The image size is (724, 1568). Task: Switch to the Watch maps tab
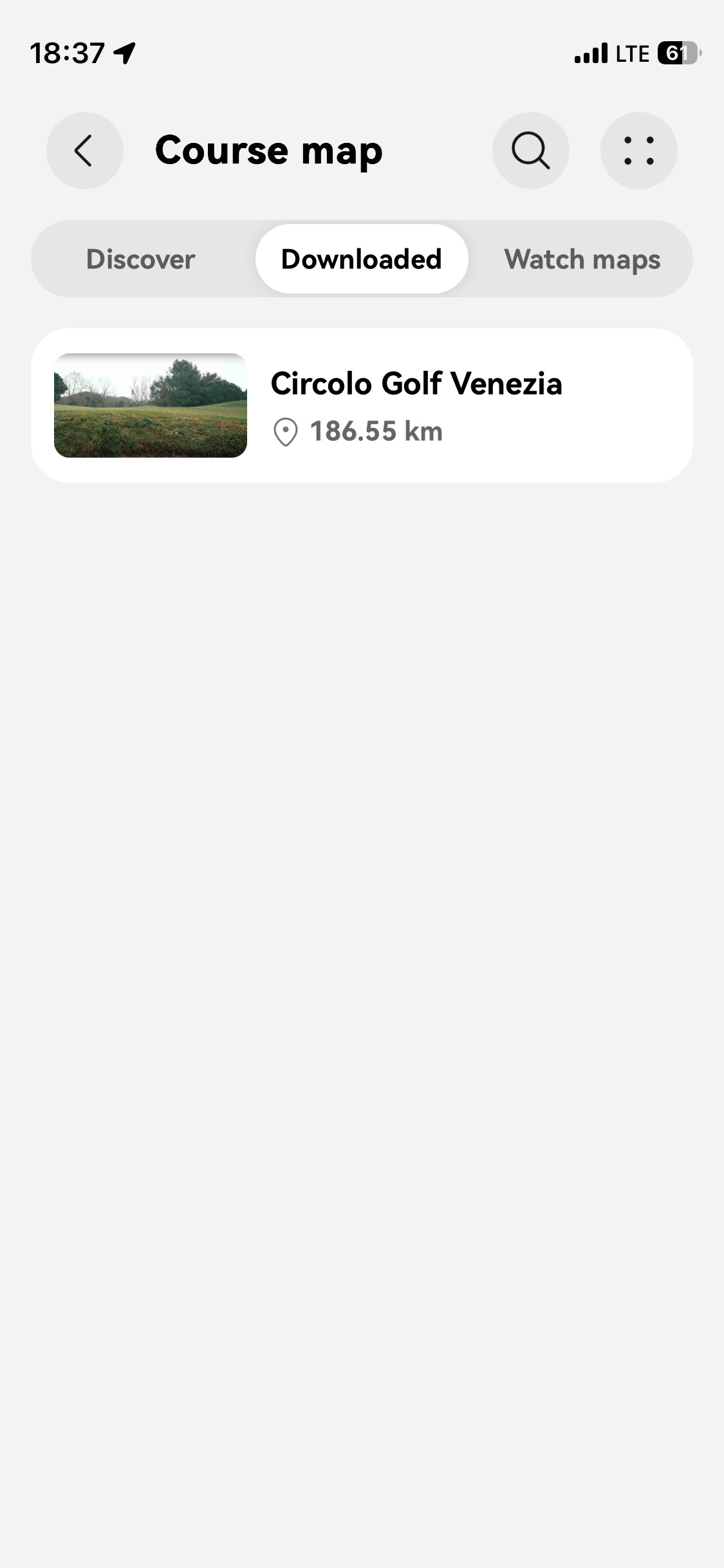(x=582, y=259)
